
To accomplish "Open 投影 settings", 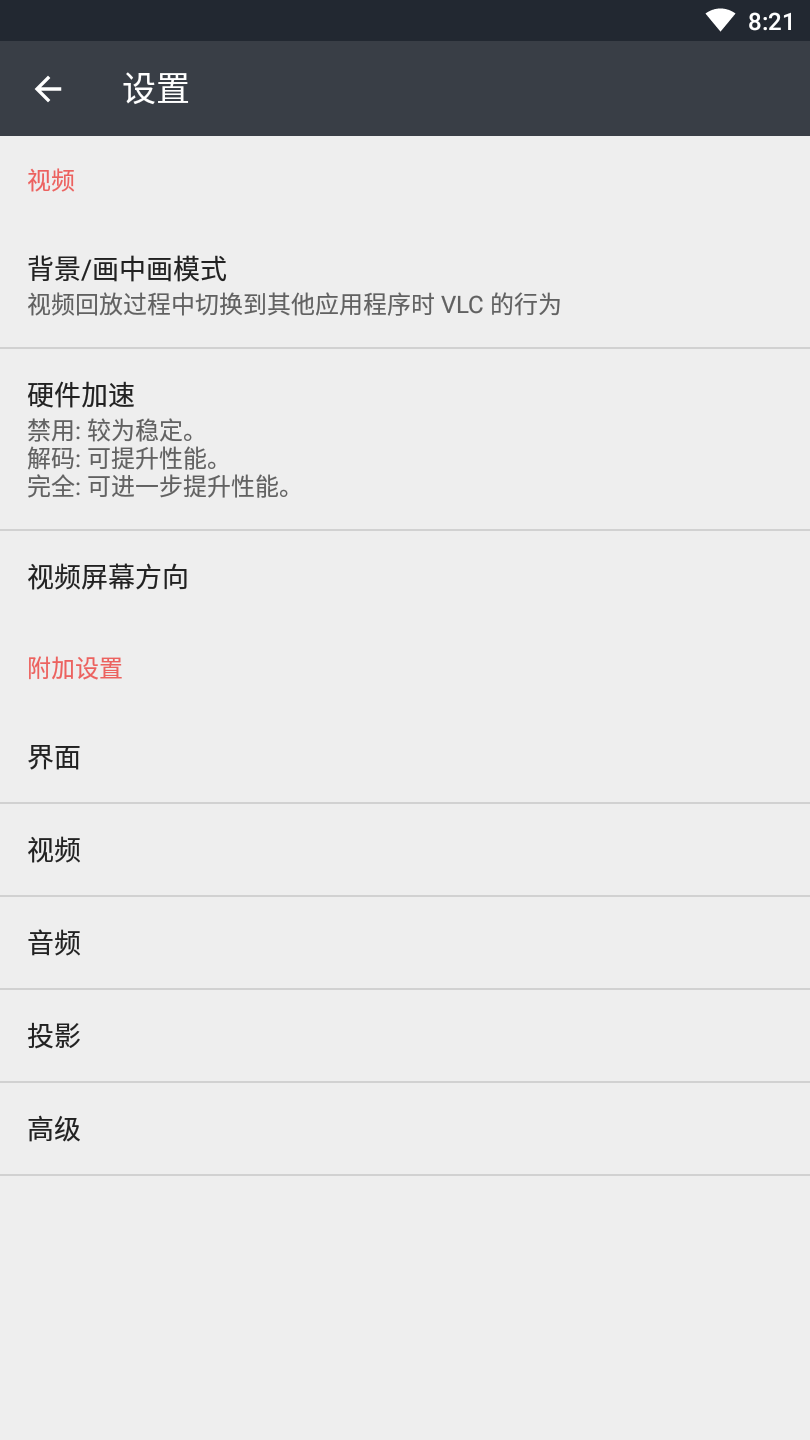I will 405,1036.
